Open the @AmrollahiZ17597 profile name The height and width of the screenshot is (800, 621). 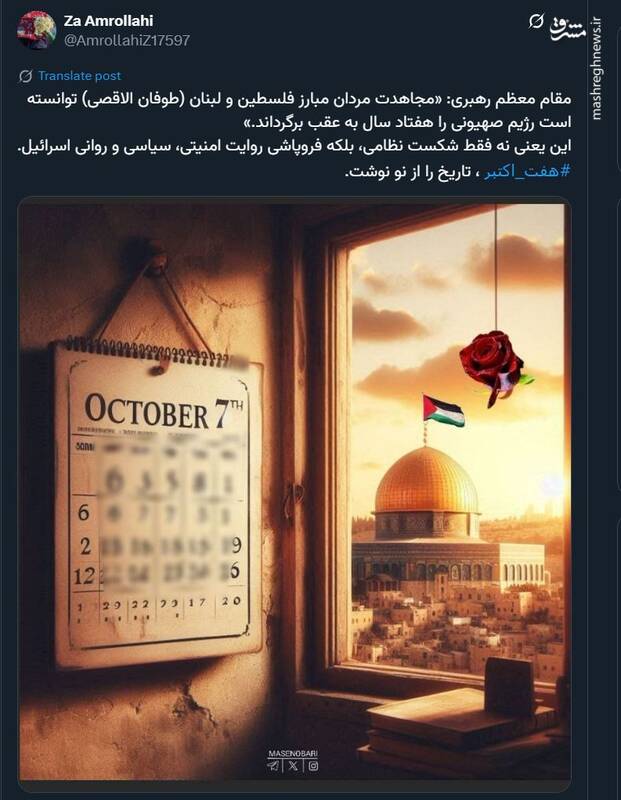(127, 40)
